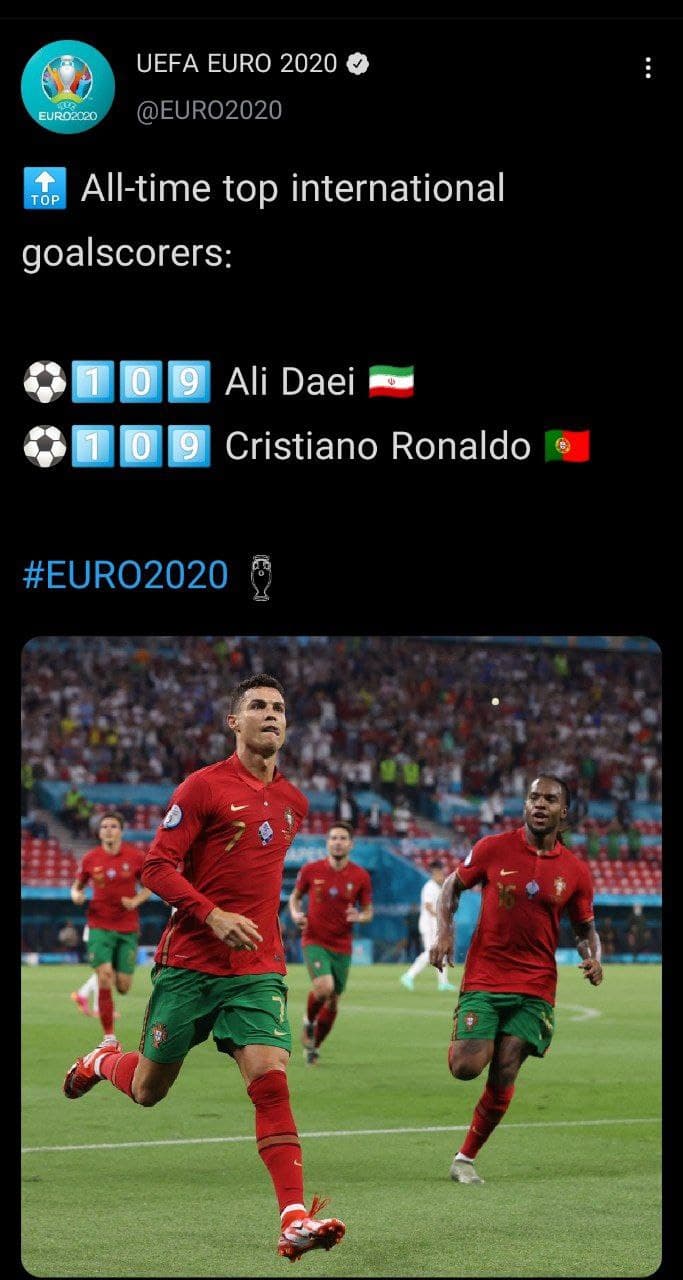This screenshot has height=1280, width=683.
Task: Open the tweet's overflow menu
Action: (x=648, y=68)
